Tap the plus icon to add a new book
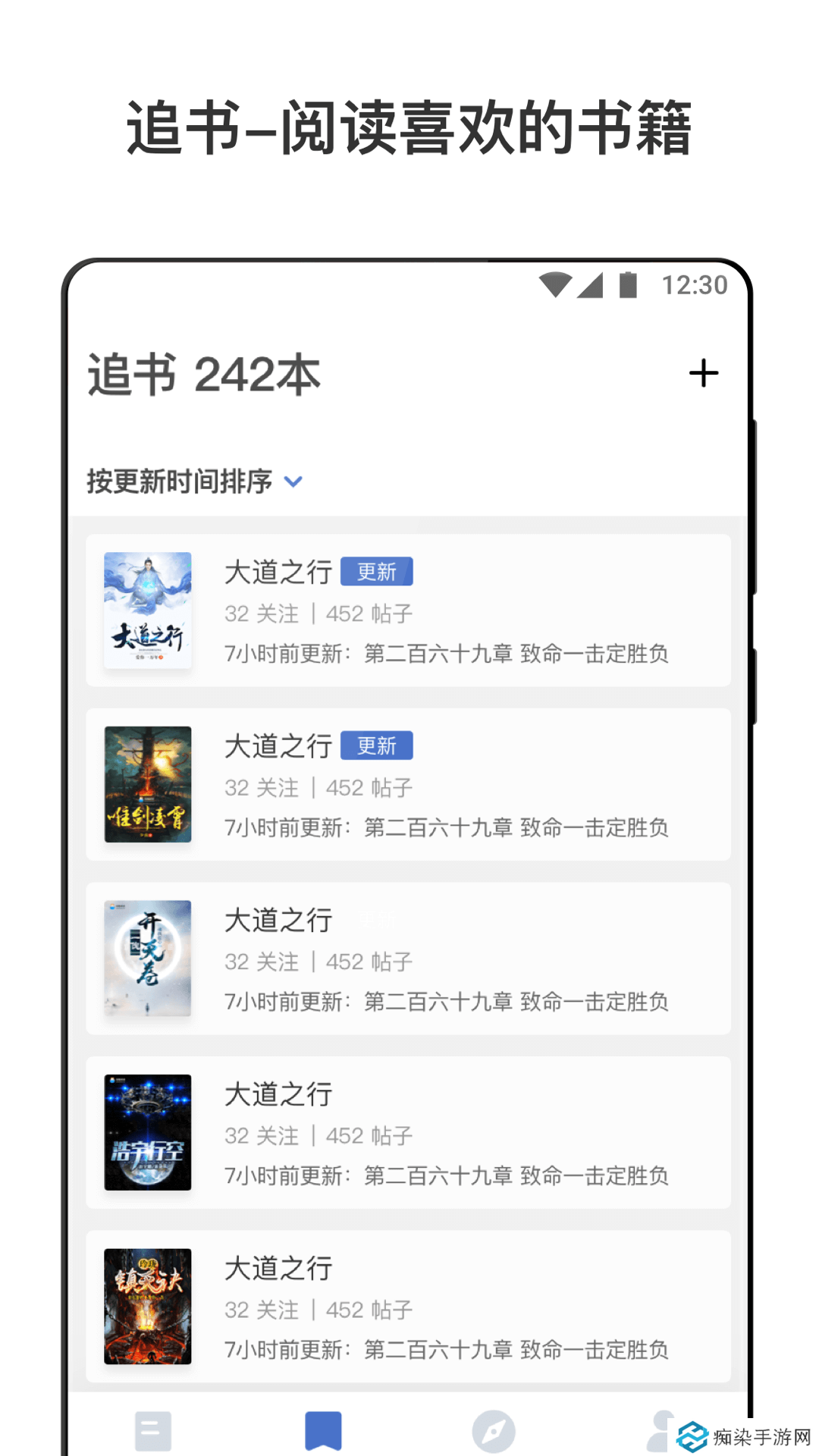Image resolution: width=819 pixels, height=1456 pixels. pyautogui.click(x=703, y=372)
